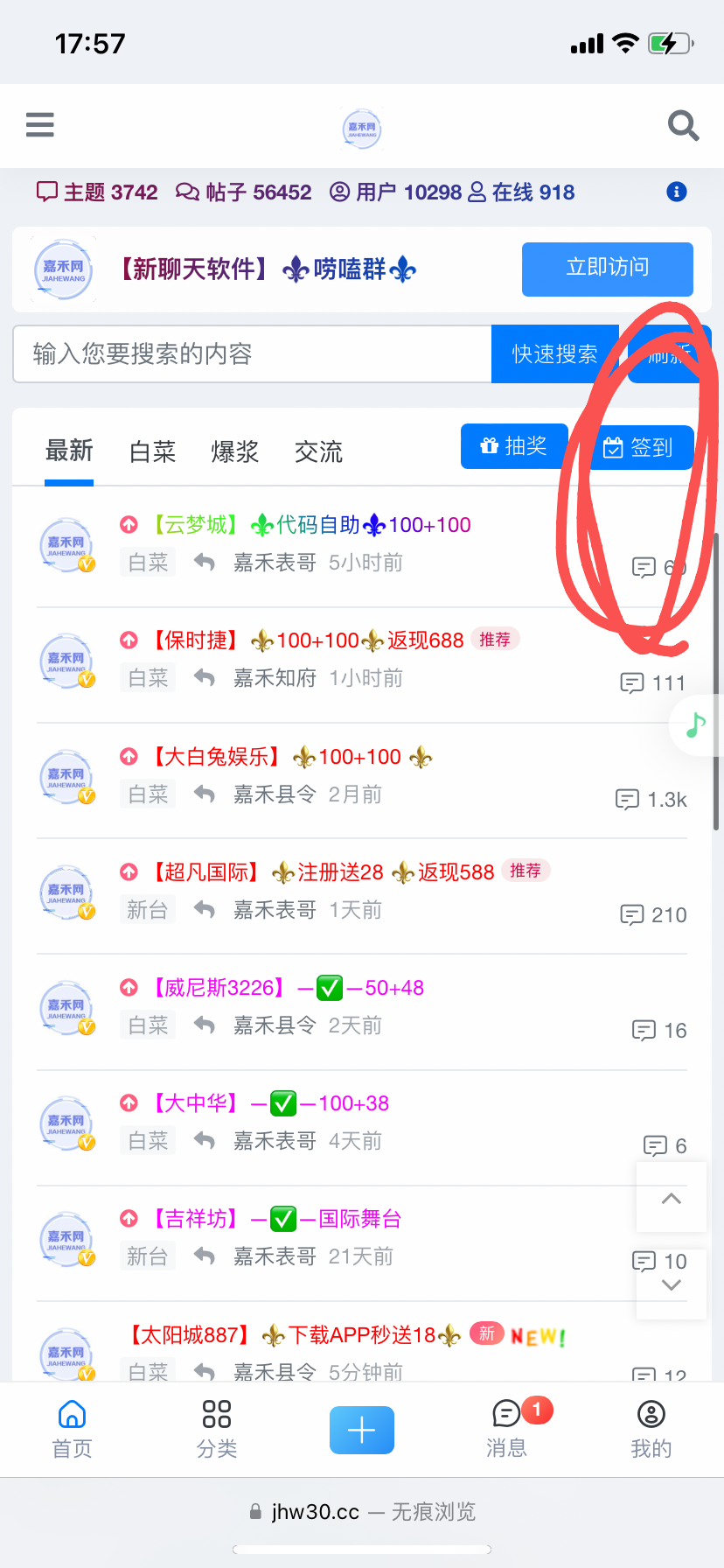Switch to the 交流 tab

tap(318, 451)
